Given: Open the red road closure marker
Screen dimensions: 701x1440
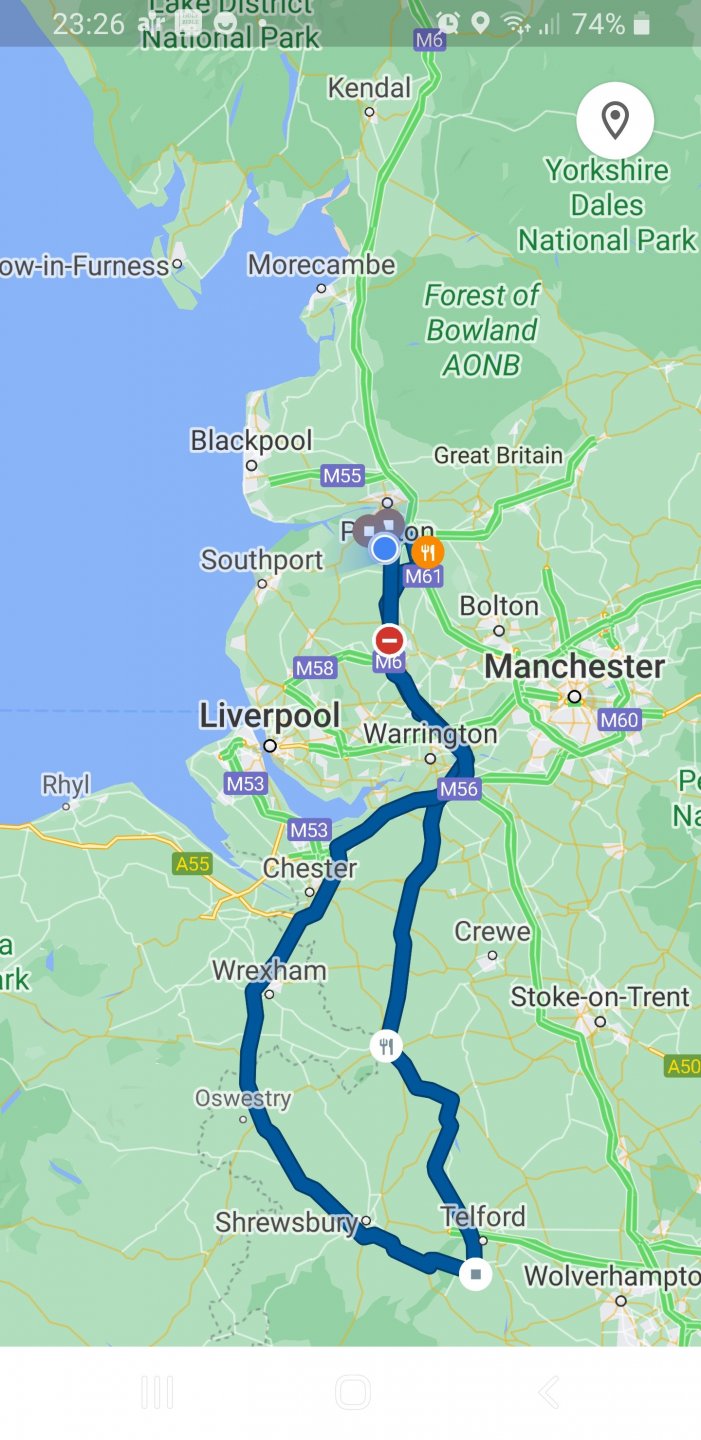Looking at the screenshot, I should tap(389, 640).
